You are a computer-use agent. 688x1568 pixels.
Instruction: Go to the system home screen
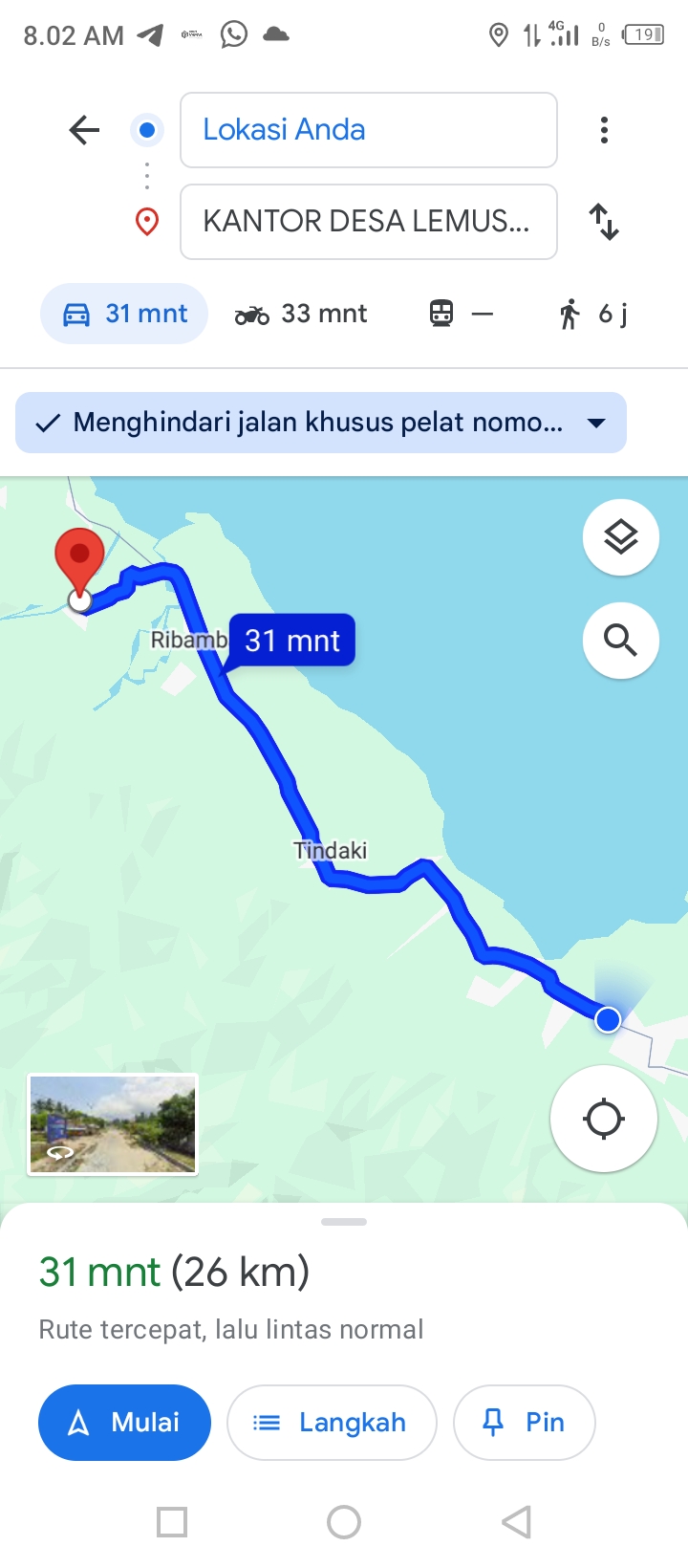tap(344, 1522)
